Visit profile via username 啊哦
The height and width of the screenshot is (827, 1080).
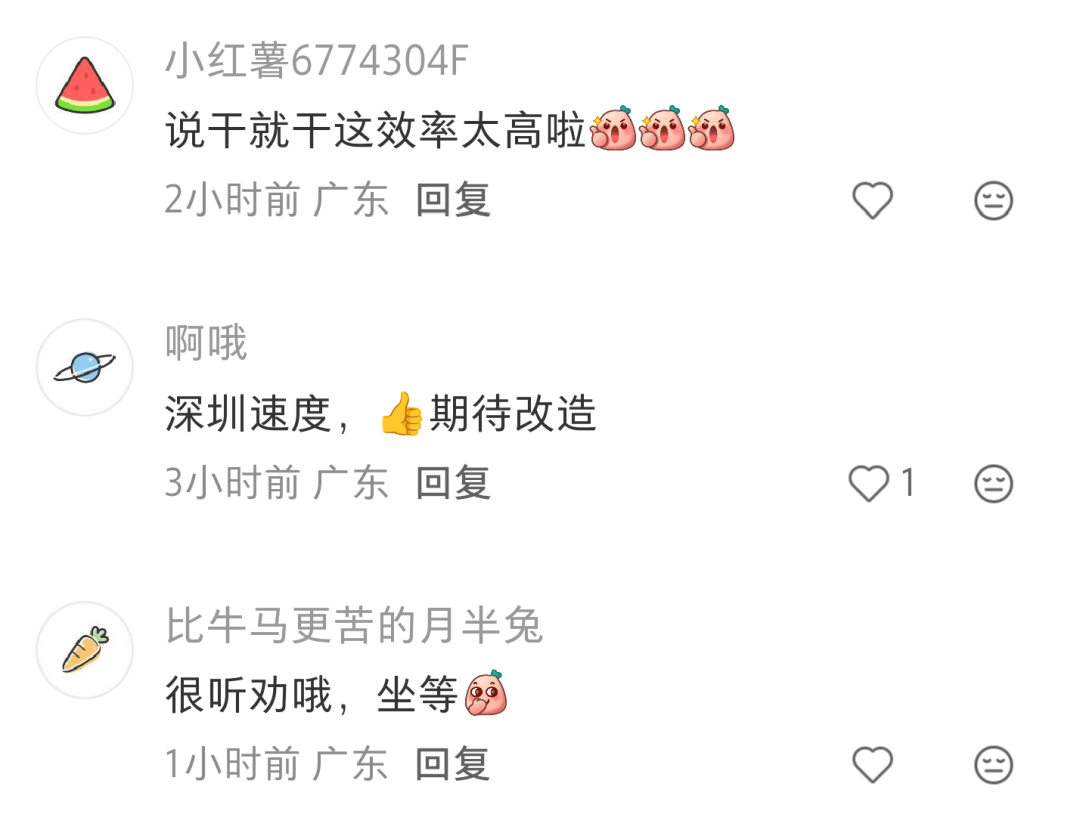[206, 344]
